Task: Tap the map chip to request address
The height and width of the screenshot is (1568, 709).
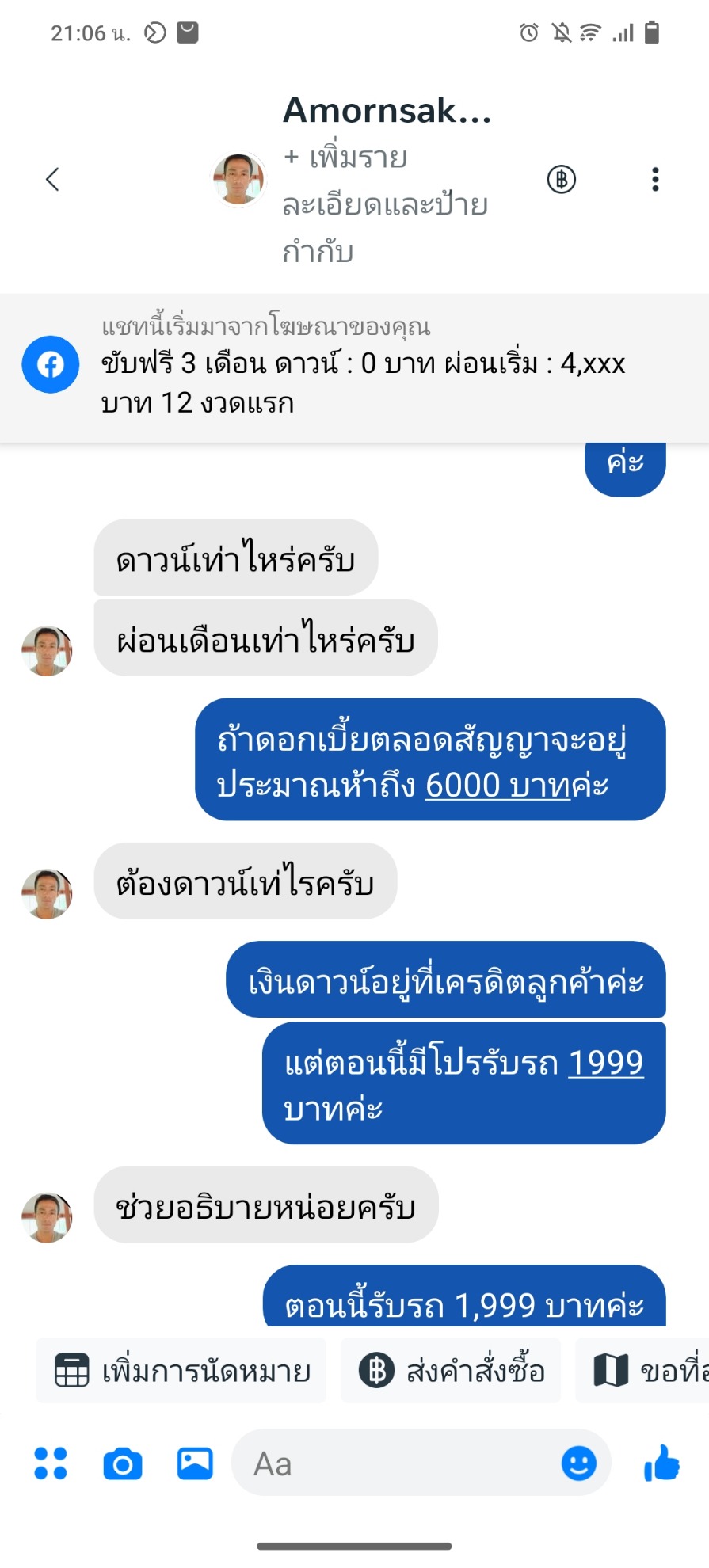Action: 646,1371
